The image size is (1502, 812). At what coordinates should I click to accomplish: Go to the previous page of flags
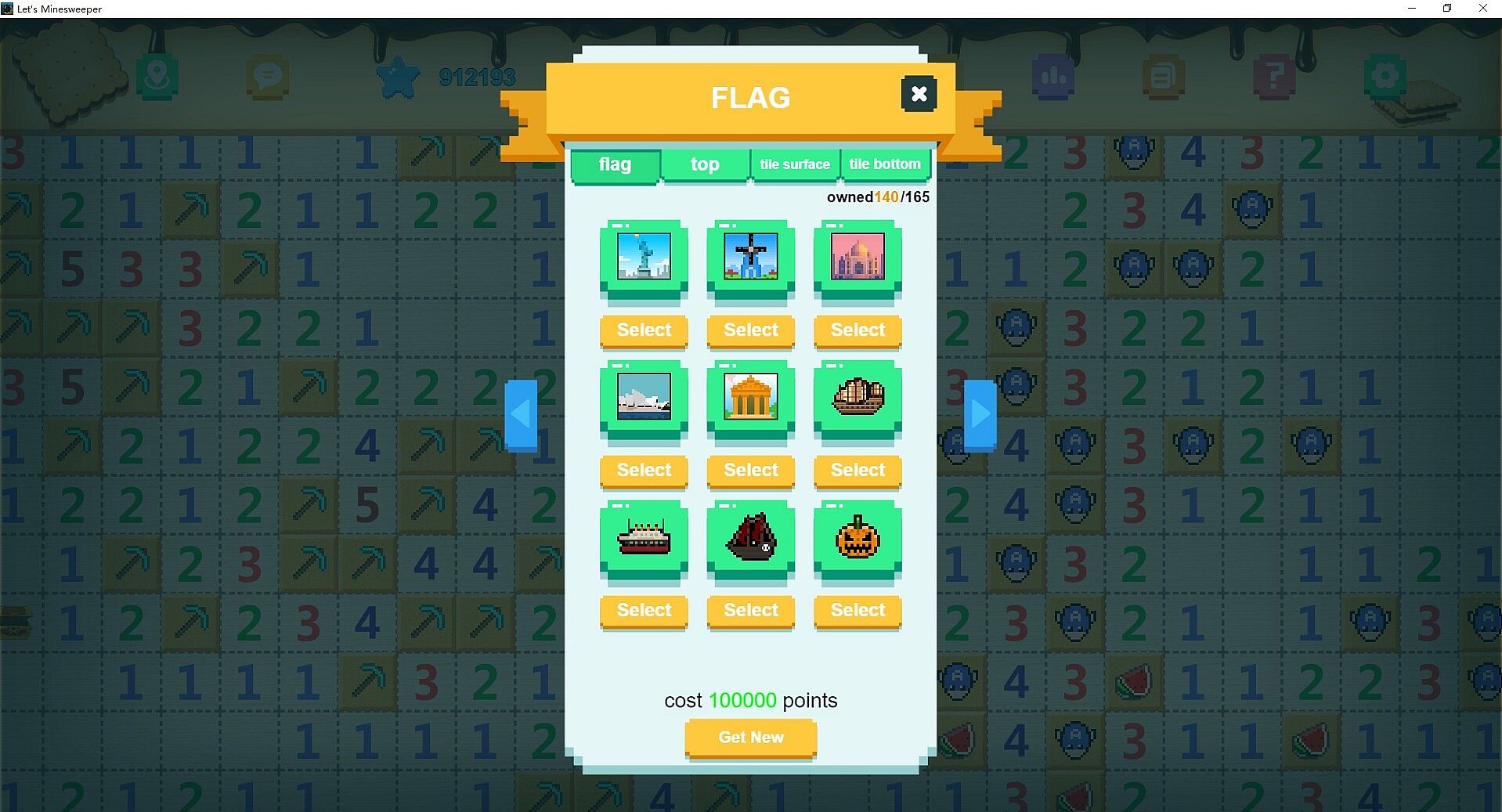click(x=521, y=414)
